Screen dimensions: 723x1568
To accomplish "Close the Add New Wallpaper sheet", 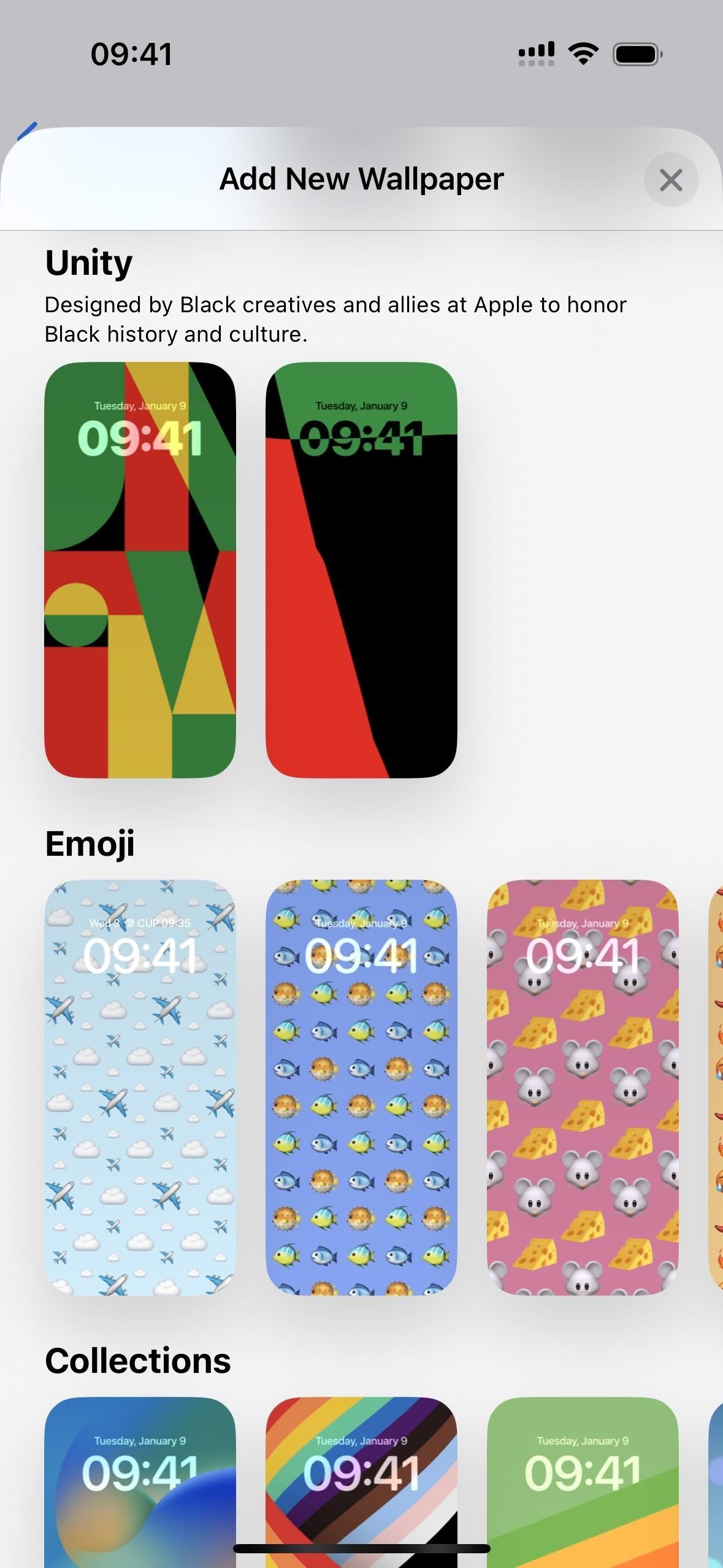I will click(x=671, y=180).
